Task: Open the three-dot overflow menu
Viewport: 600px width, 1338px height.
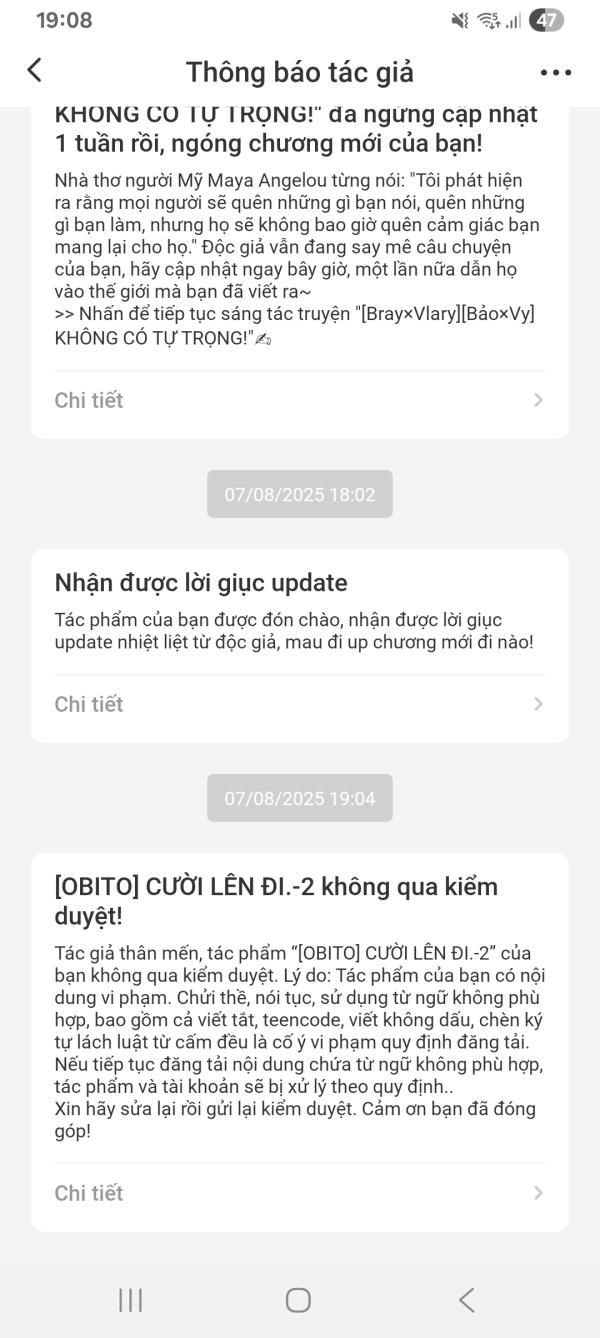Action: (x=555, y=72)
